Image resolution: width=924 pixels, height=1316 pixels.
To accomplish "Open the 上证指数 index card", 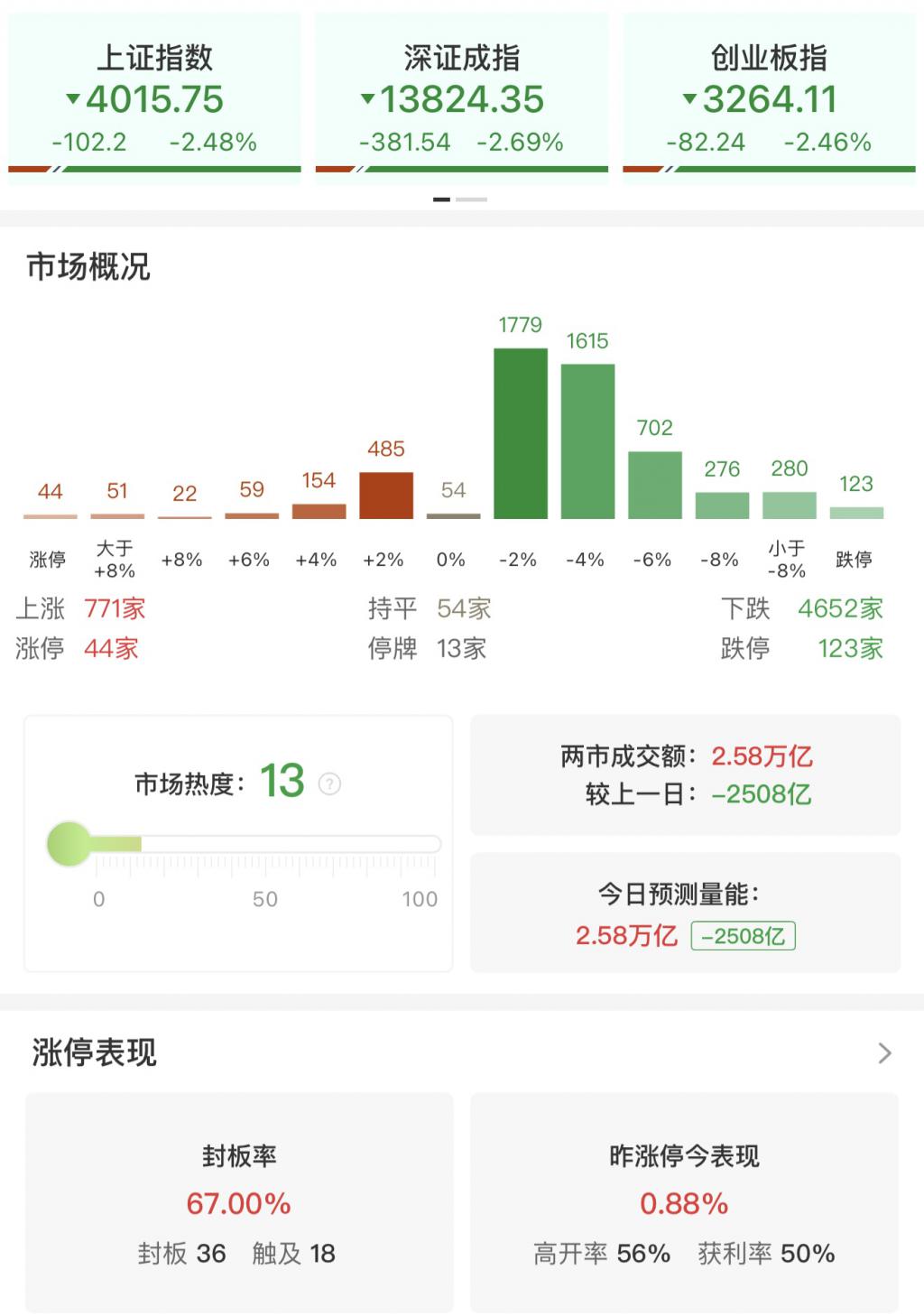I will point(154,99).
